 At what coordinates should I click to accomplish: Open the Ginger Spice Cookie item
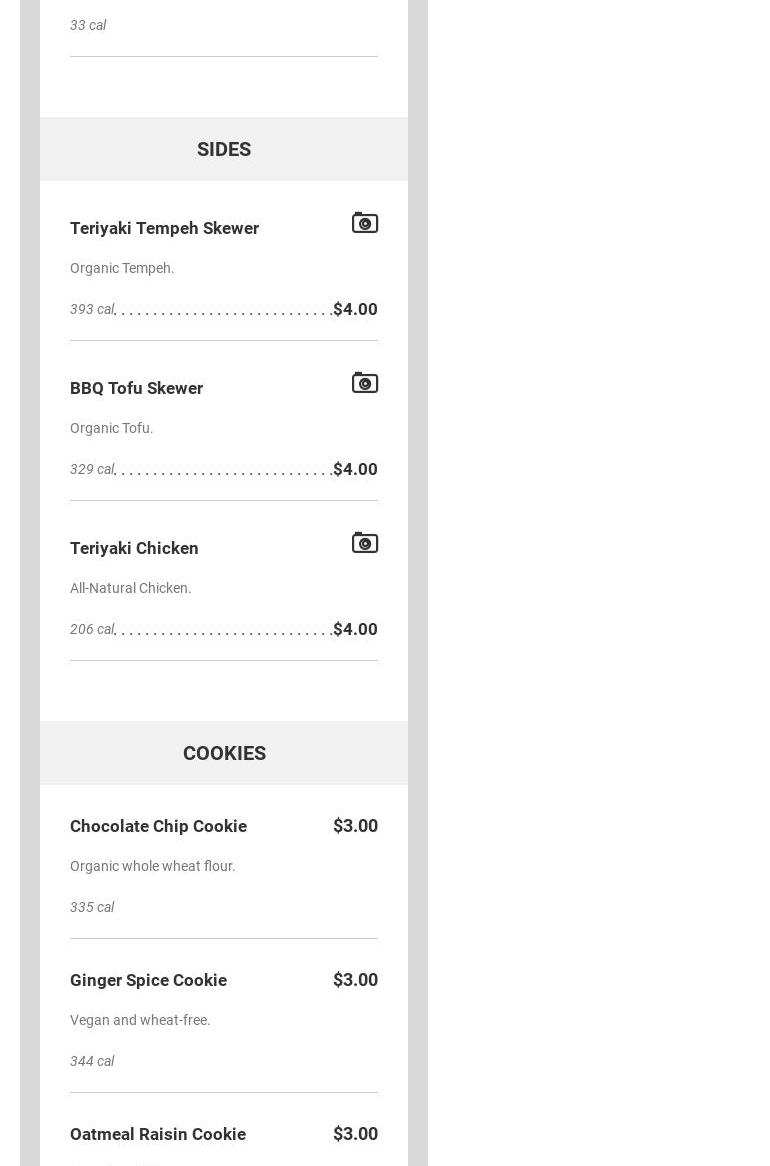click(148, 980)
